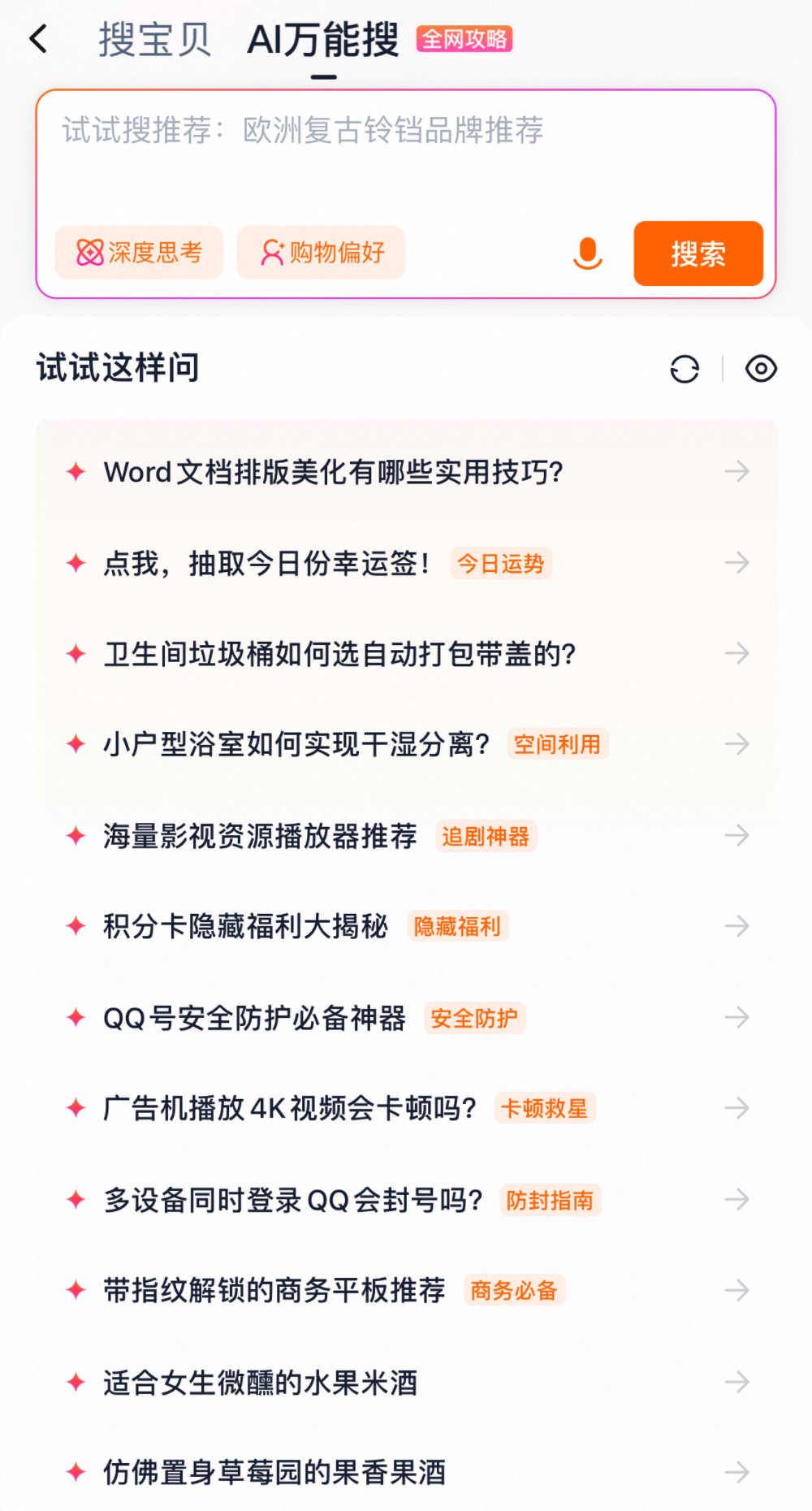Viewport: 812px width, 1511px height.
Task: Refresh the 试试这样问 suggestions
Action: click(x=685, y=369)
